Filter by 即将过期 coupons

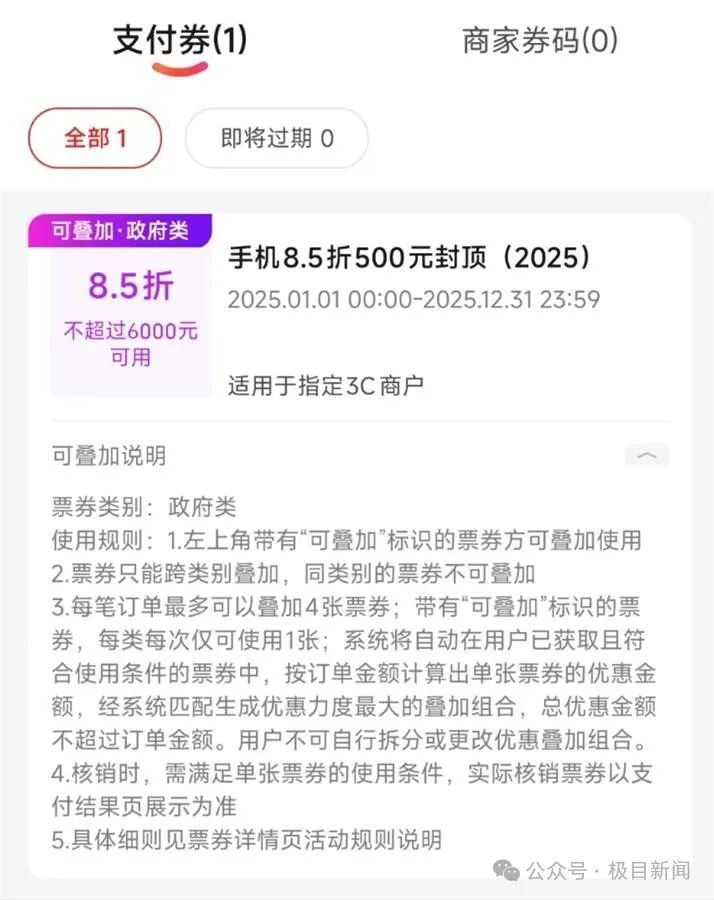click(276, 138)
